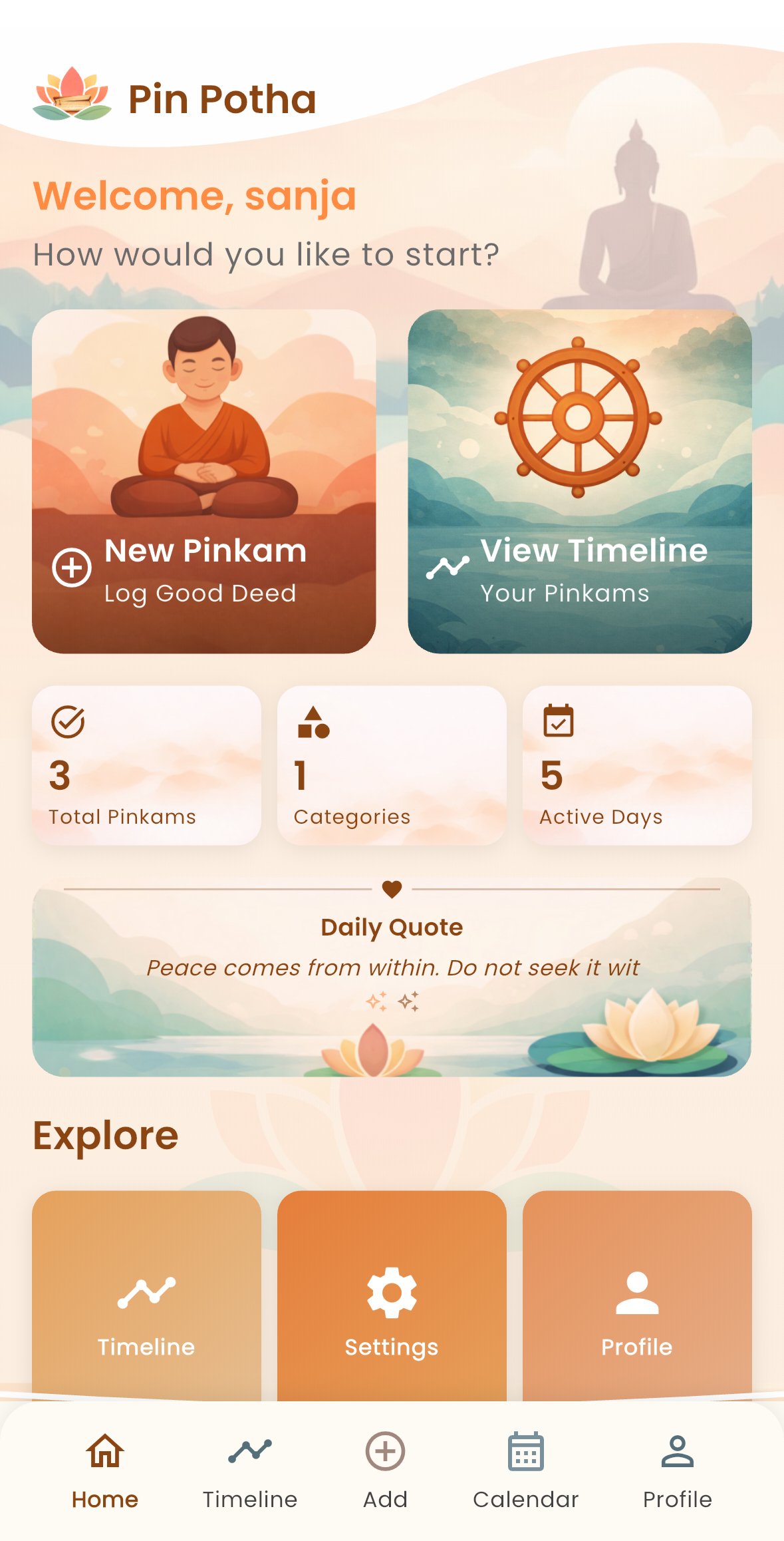
Task: Open the New Pinkam card
Action: pyautogui.click(x=204, y=479)
